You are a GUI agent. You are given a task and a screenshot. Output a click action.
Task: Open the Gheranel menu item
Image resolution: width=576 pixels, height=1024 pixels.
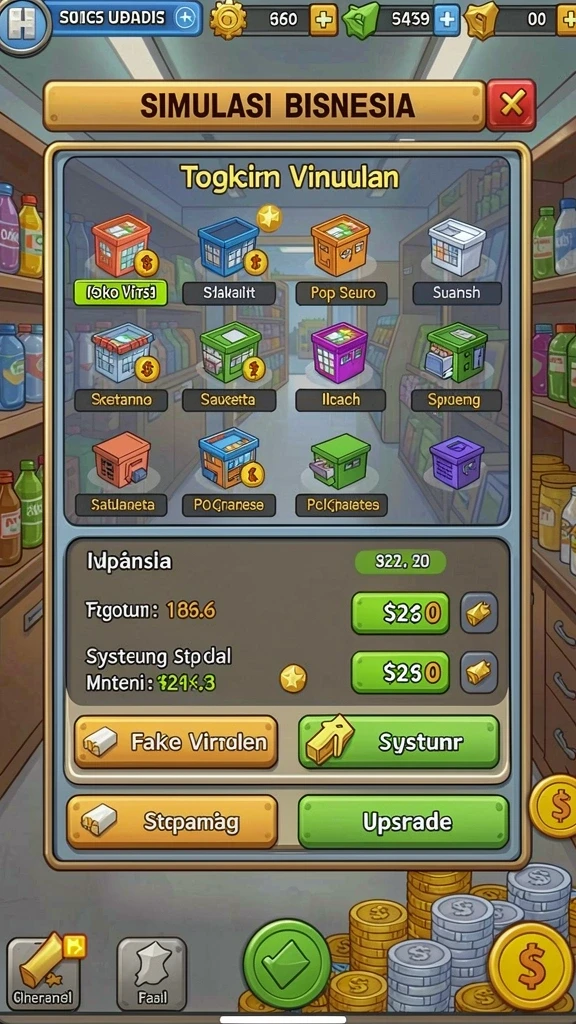(x=43, y=974)
